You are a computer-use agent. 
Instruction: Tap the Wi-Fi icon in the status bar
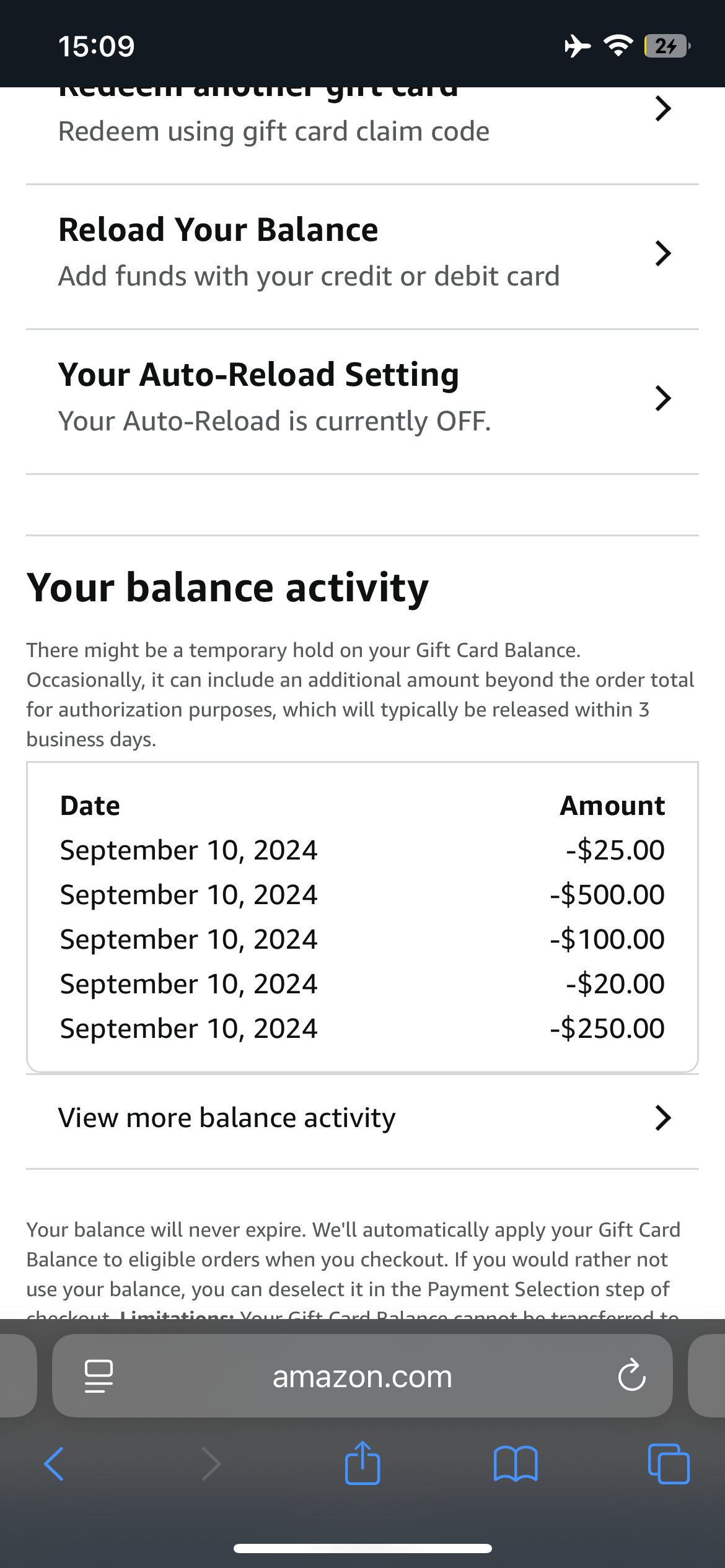[617, 45]
